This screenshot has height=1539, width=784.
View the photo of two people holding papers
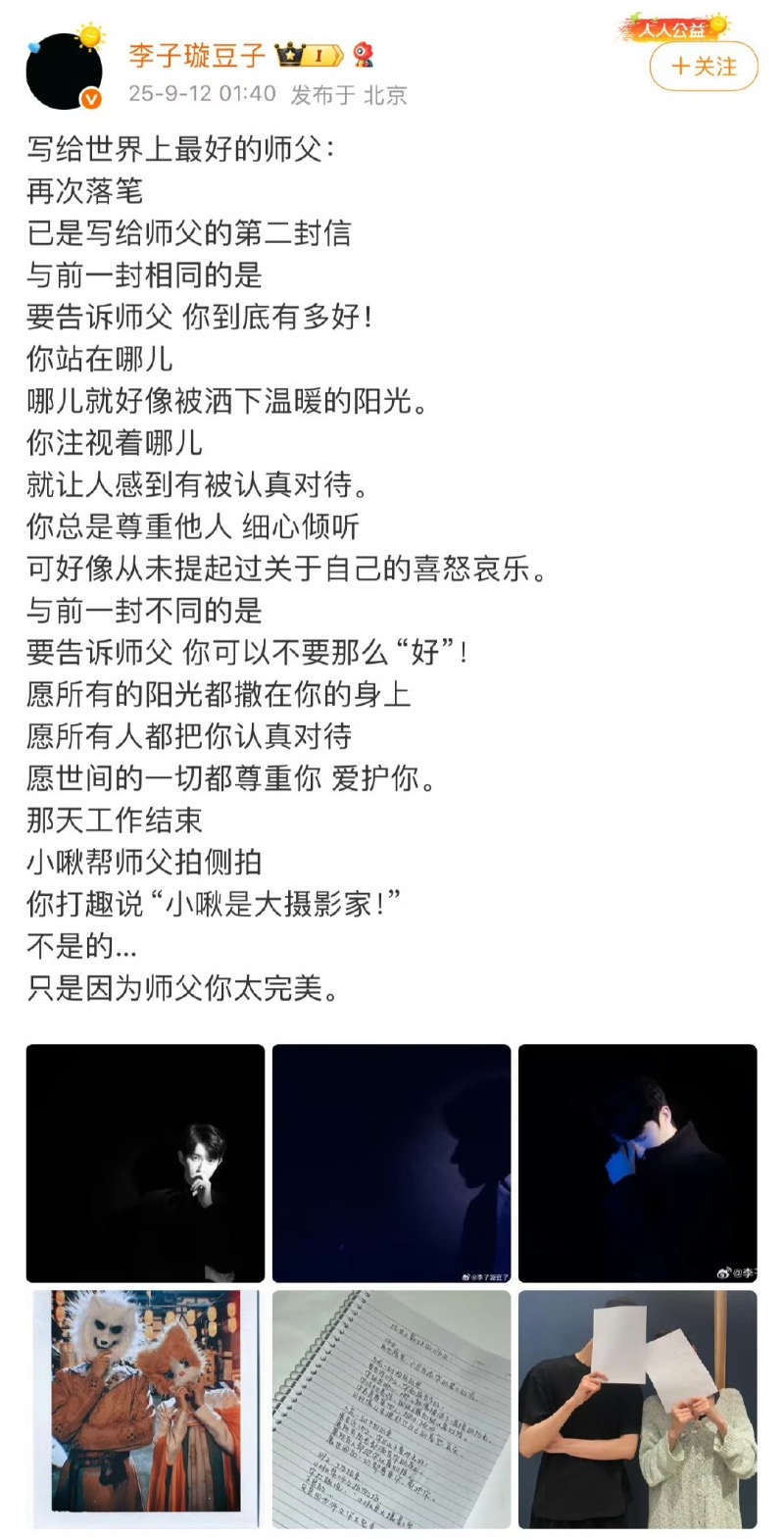(637, 1409)
